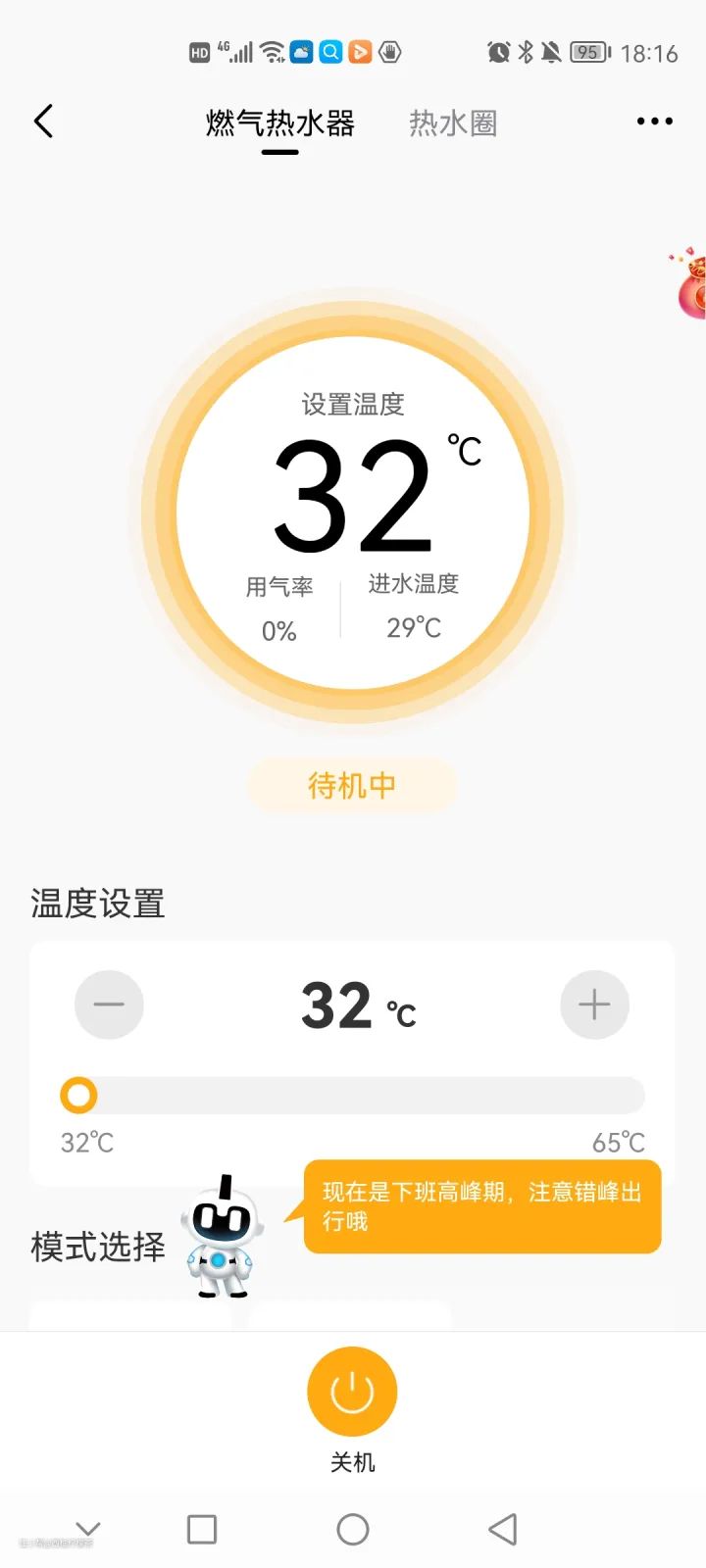
Task: Go to the system home screen
Action: point(353,1529)
